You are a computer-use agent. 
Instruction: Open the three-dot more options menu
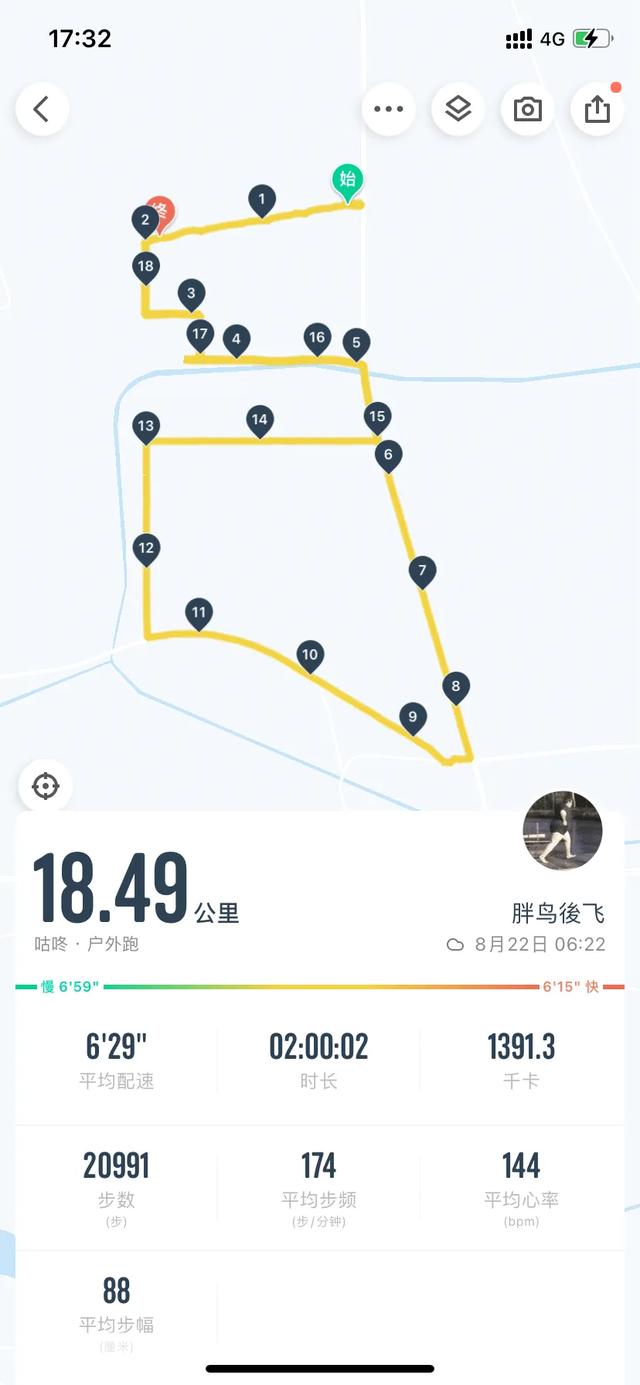pos(388,109)
